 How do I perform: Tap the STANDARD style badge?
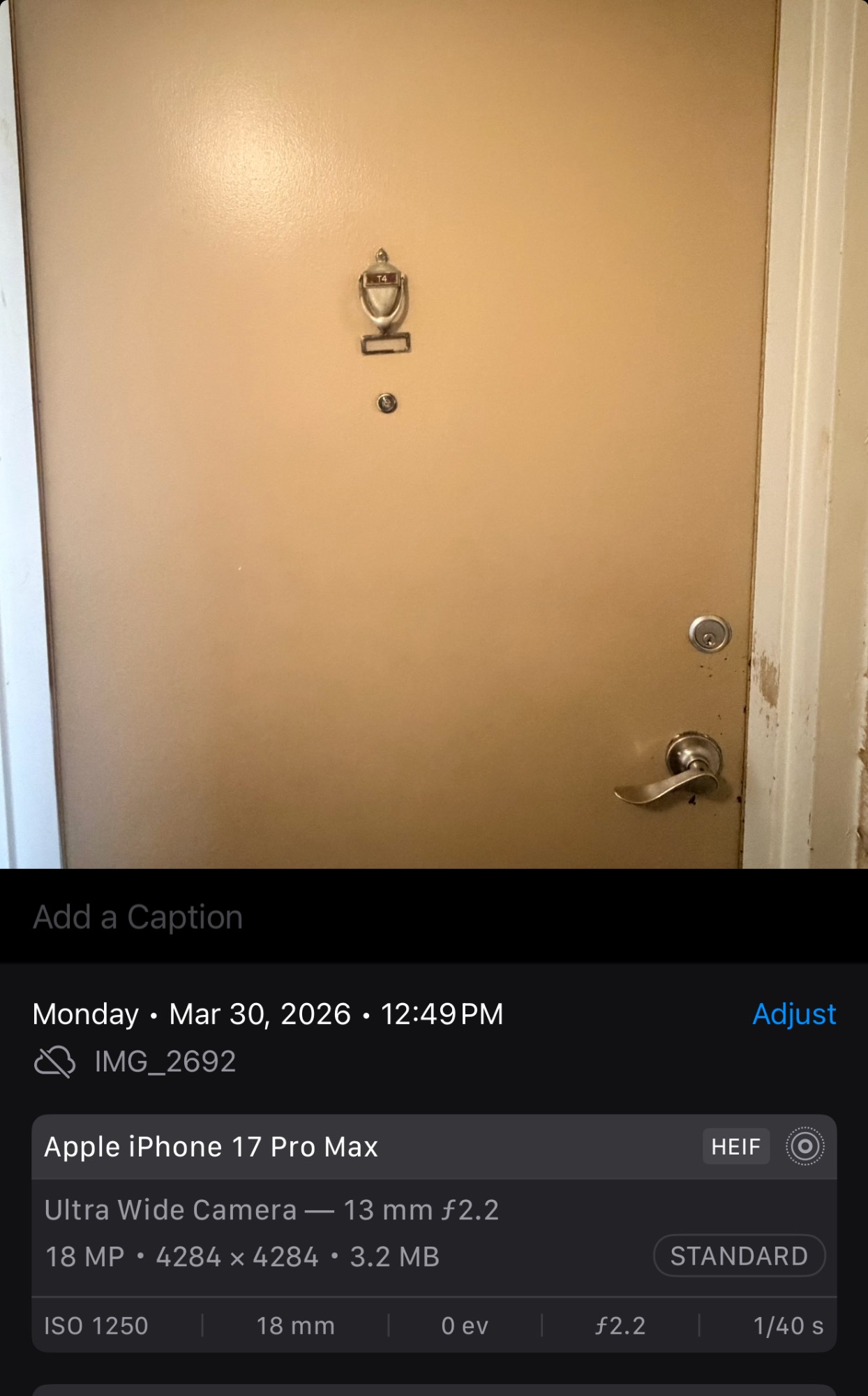tap(739, 1256)
